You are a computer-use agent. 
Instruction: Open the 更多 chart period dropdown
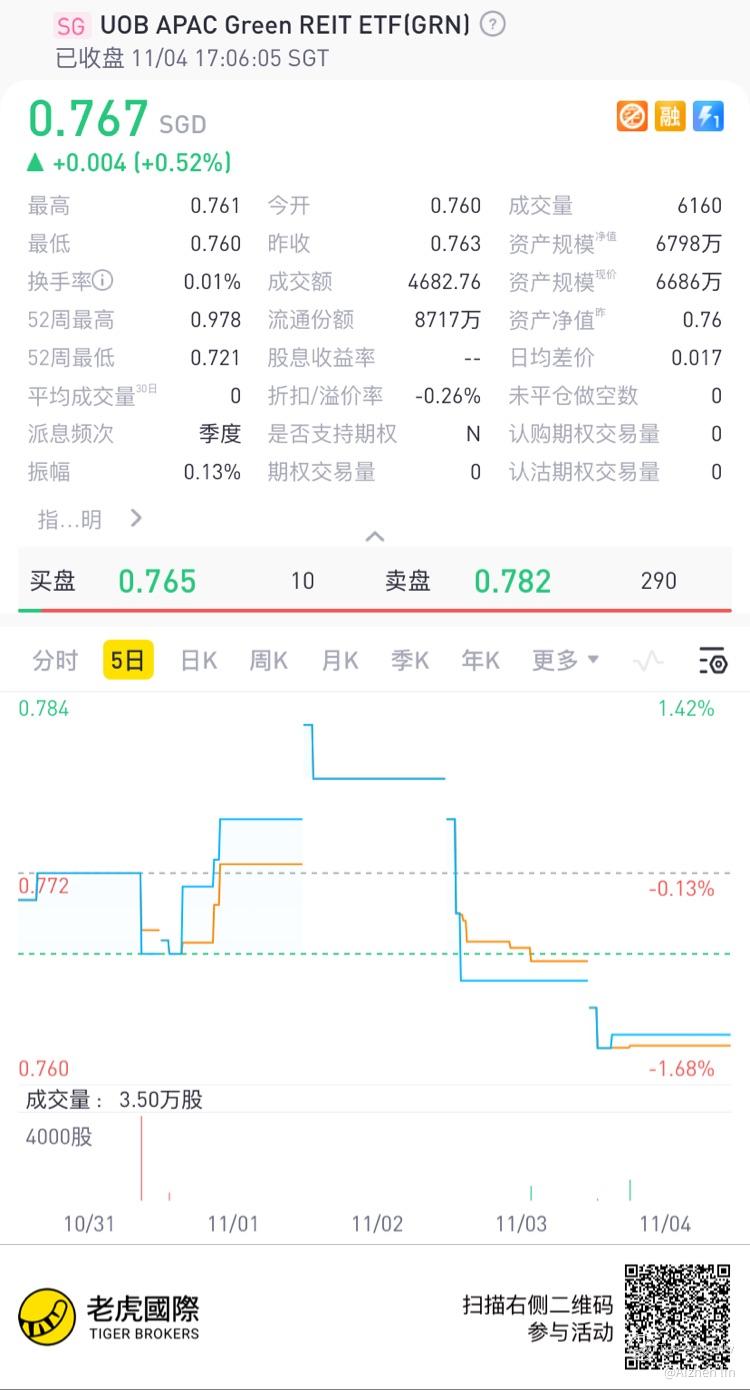coord(565,660)
